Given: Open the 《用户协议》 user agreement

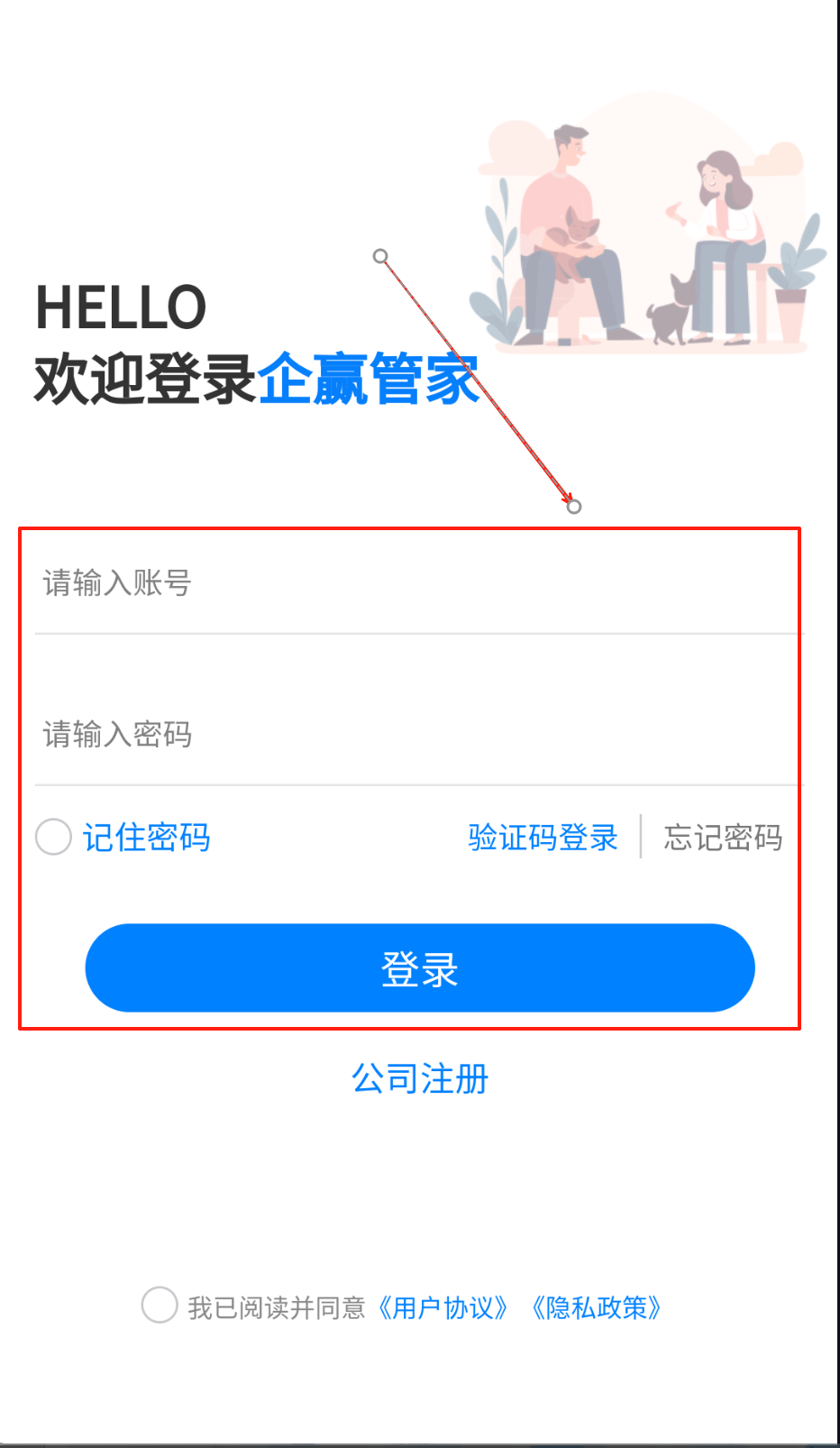Looking at the screenshot, I should (443, 1307).
